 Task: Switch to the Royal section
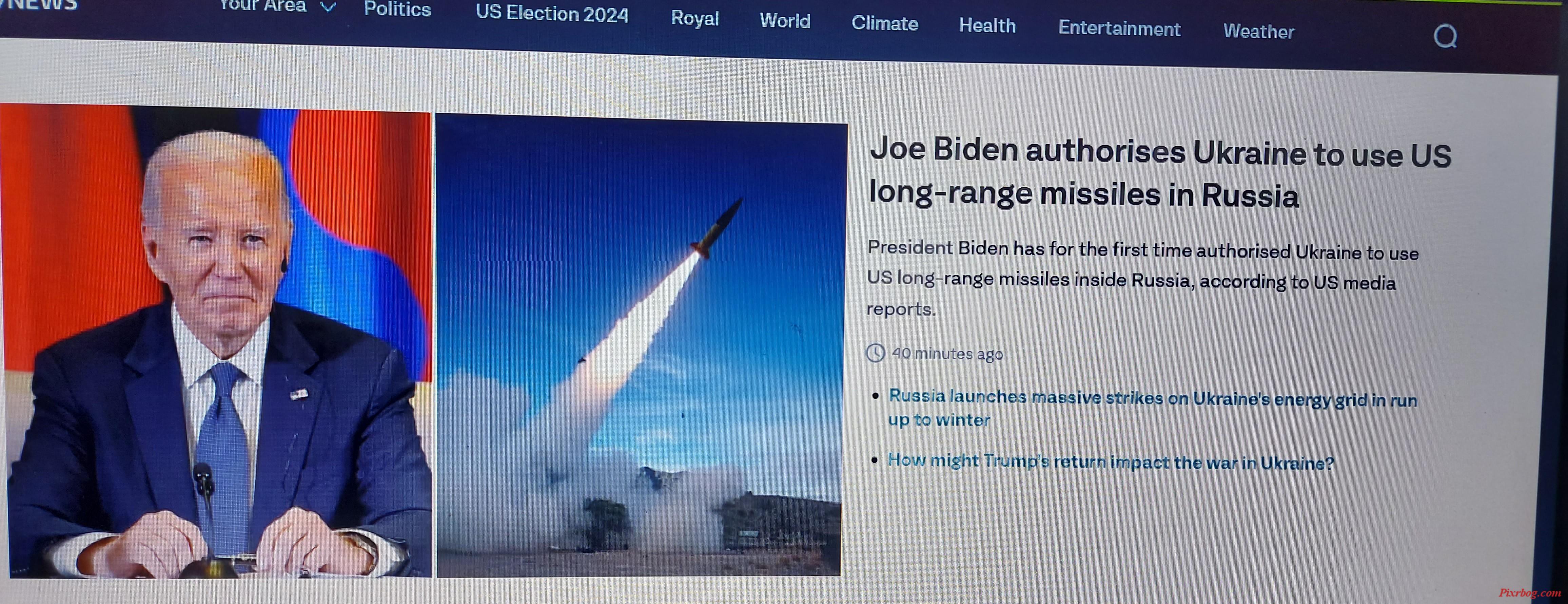tap(694, 18)
